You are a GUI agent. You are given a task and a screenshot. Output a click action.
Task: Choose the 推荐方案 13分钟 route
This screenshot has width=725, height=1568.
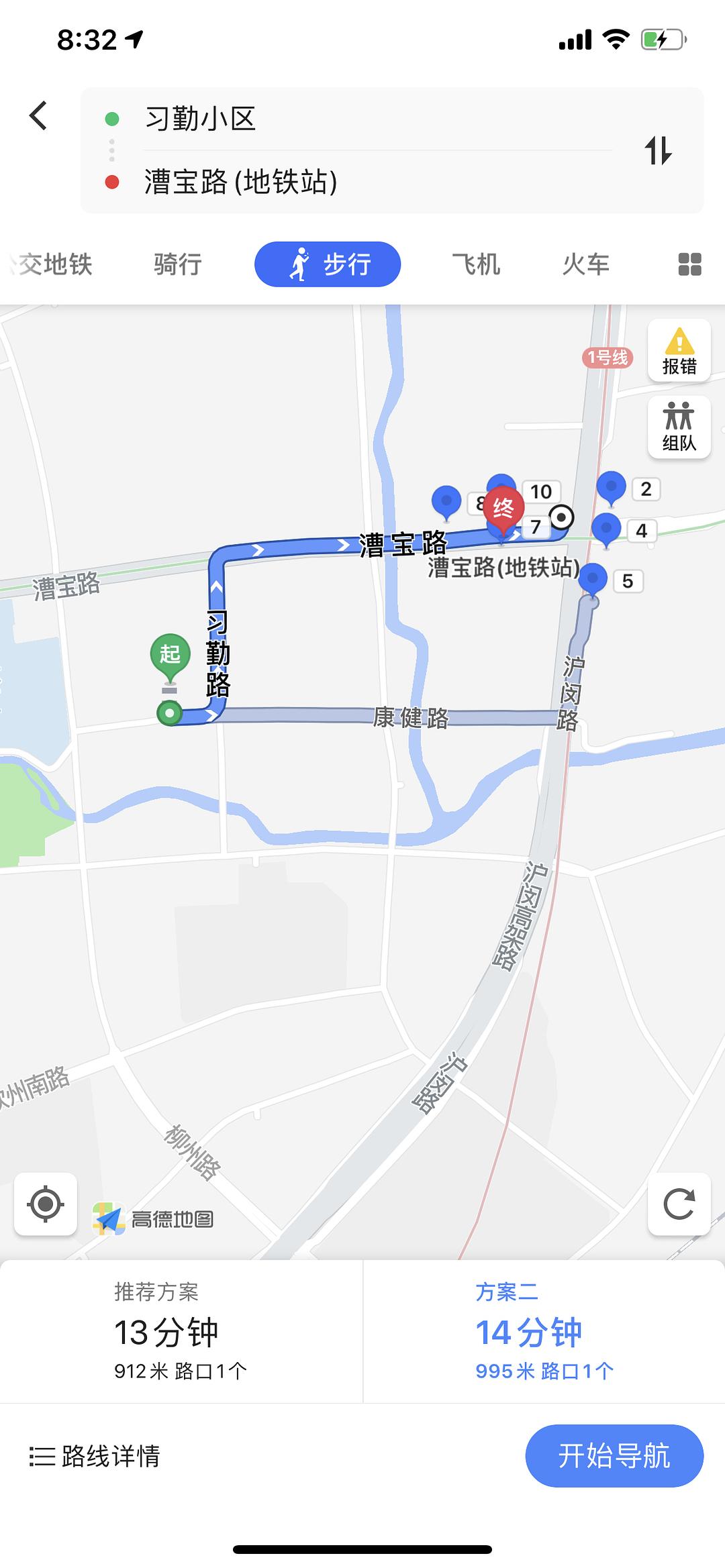pyautogui.click(x=181, y=1332)
